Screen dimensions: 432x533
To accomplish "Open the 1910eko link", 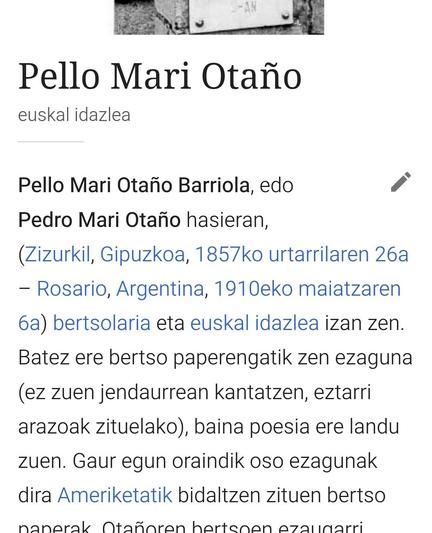I will [253, 289].
